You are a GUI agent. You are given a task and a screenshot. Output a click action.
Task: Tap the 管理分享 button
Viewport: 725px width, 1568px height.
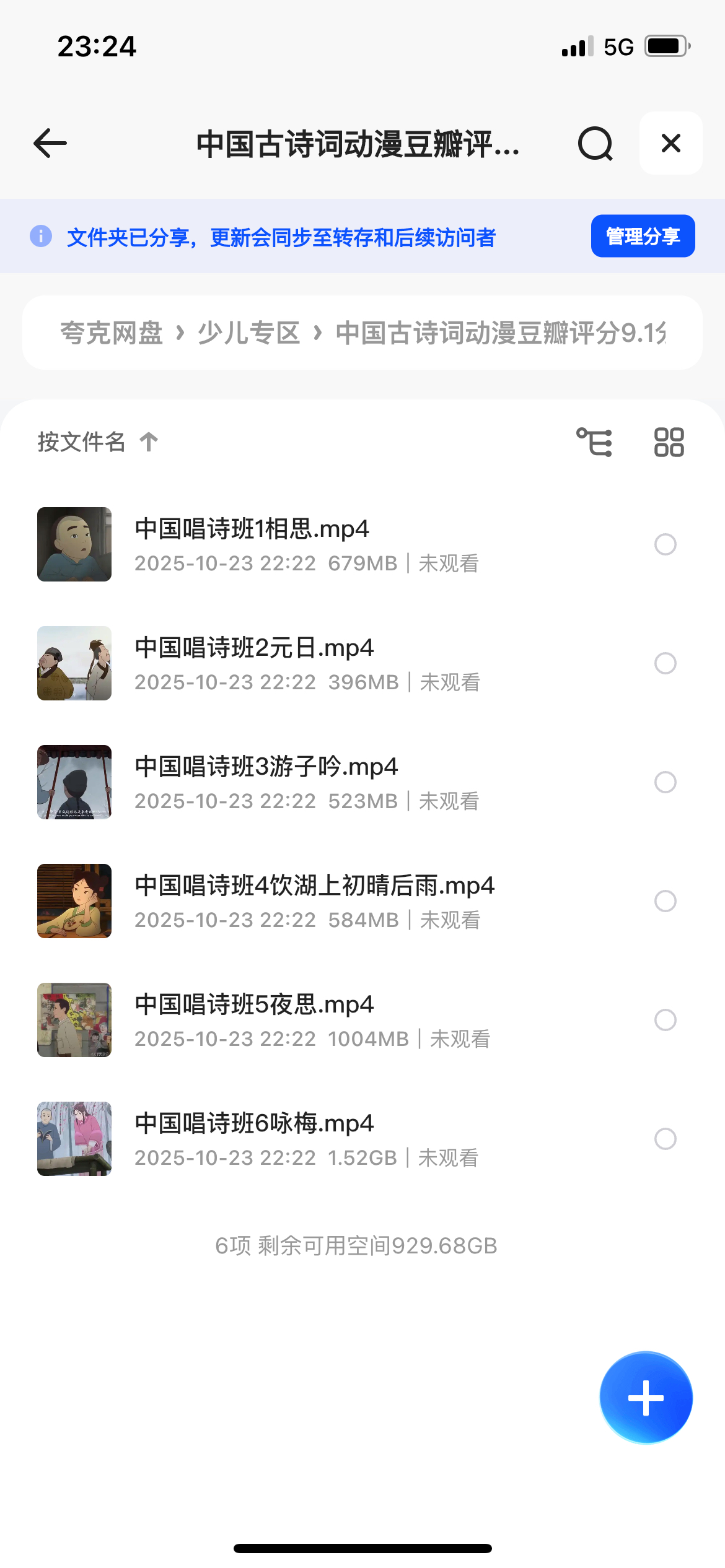(643, 236)
